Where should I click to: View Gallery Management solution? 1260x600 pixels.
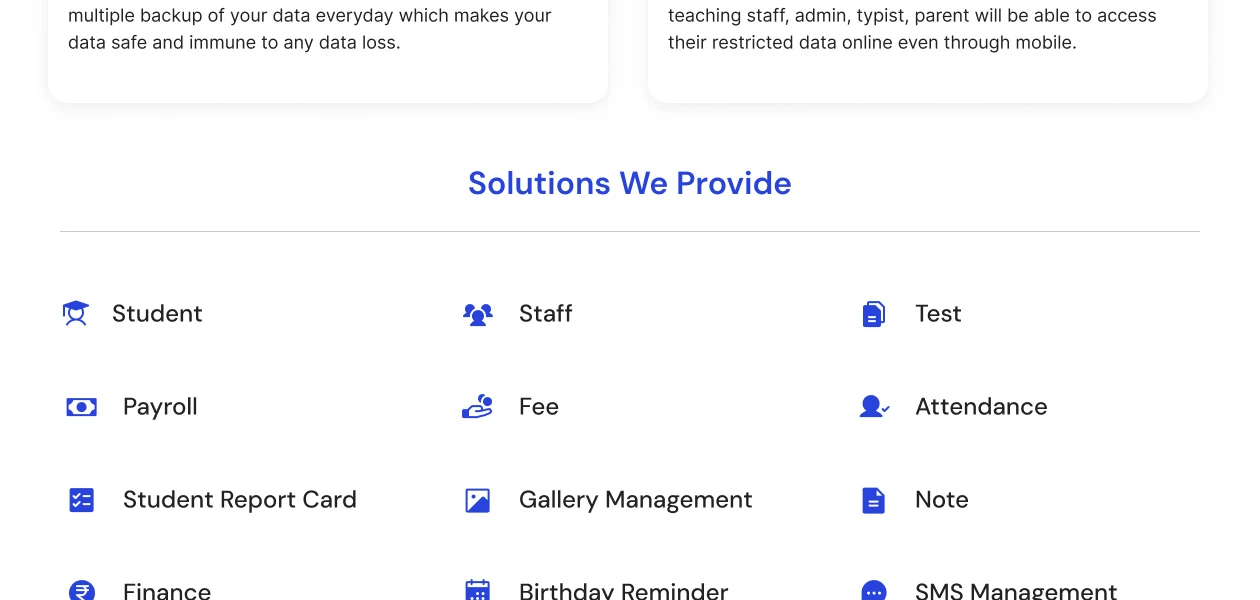pos(635,500)
